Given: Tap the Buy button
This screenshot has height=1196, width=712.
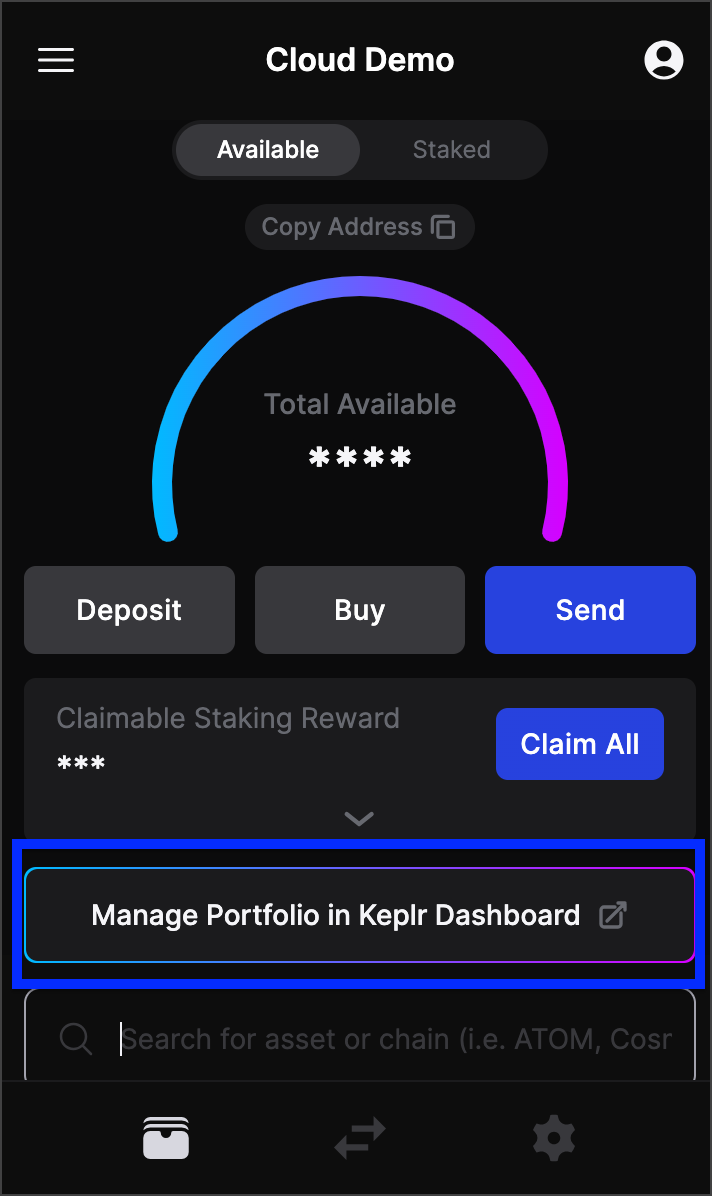Looking at the screenshot, I should pos(360,610).
